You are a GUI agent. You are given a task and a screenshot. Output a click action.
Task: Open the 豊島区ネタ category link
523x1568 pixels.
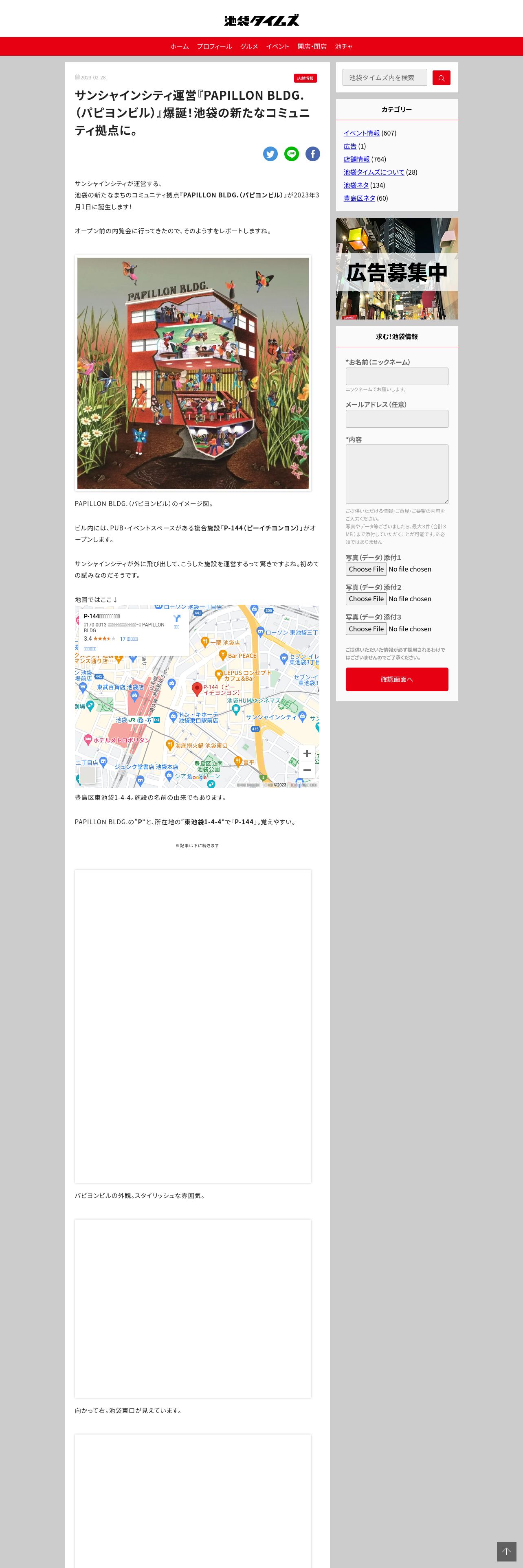pos(358,198)
